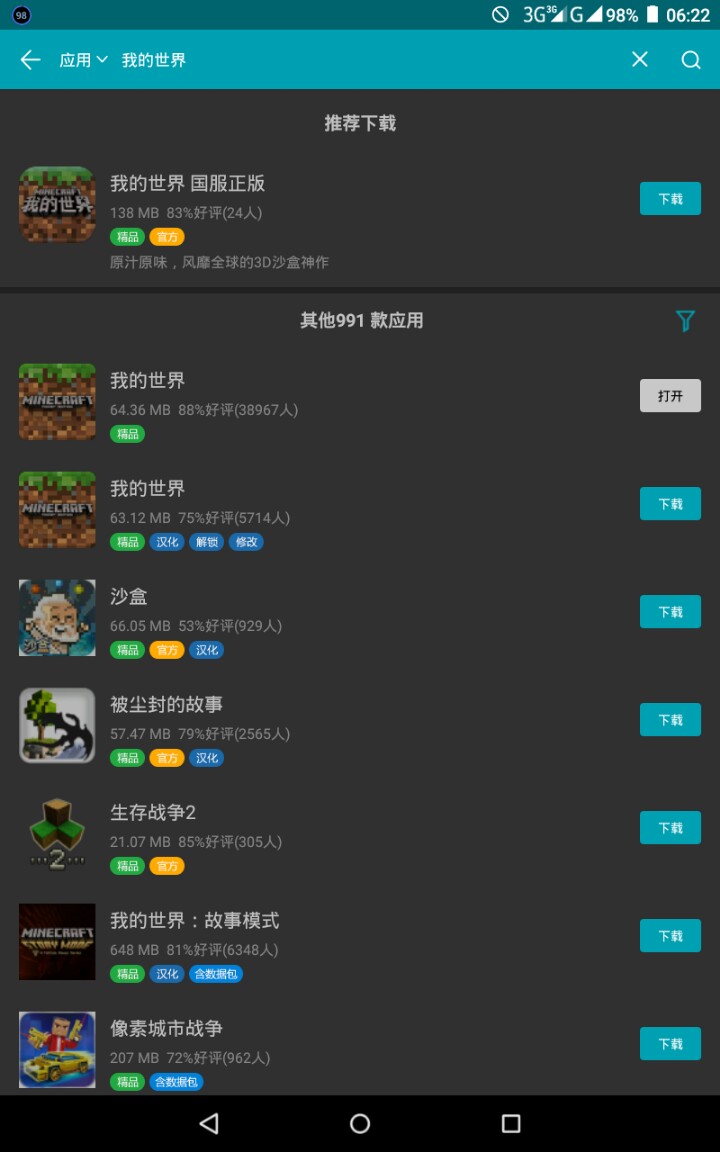Download 生存战争2
Image resolution: width=720 pixels, height=1152 pixels.
670,828
